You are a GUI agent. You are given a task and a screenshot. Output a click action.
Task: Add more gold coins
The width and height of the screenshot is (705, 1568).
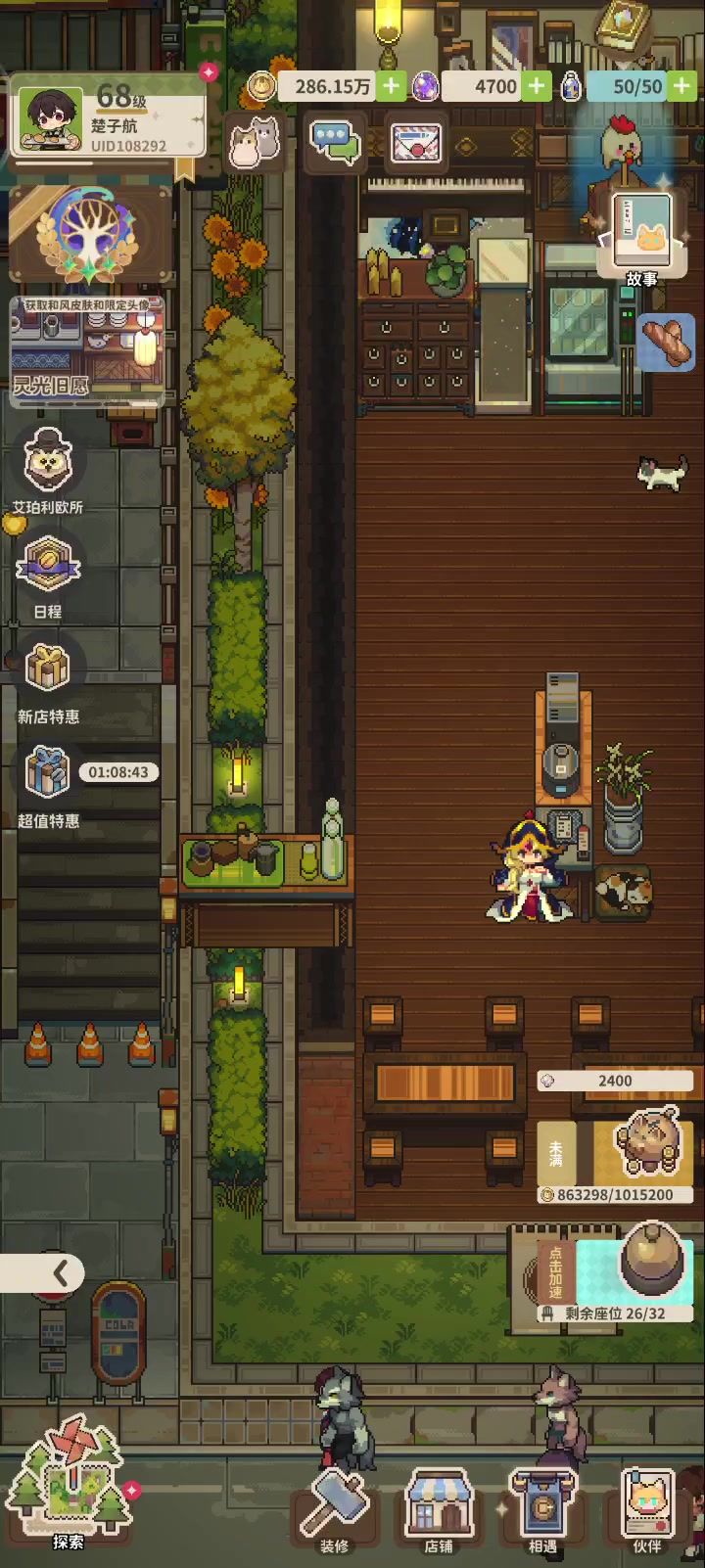pyautogui.click(x=391, y=86)
